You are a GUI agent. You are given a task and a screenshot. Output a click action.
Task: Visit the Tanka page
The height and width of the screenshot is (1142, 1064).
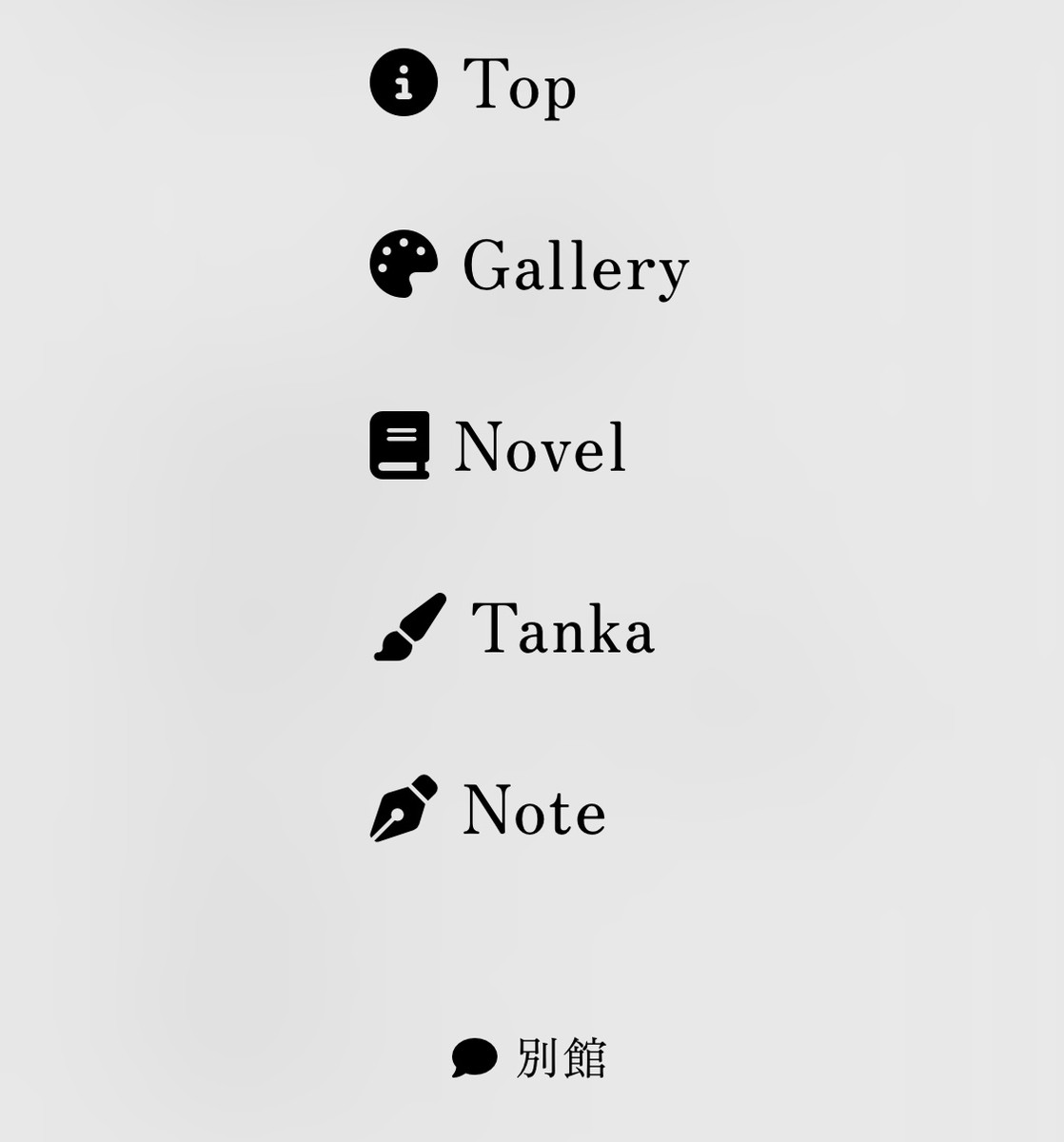point(562,628)
